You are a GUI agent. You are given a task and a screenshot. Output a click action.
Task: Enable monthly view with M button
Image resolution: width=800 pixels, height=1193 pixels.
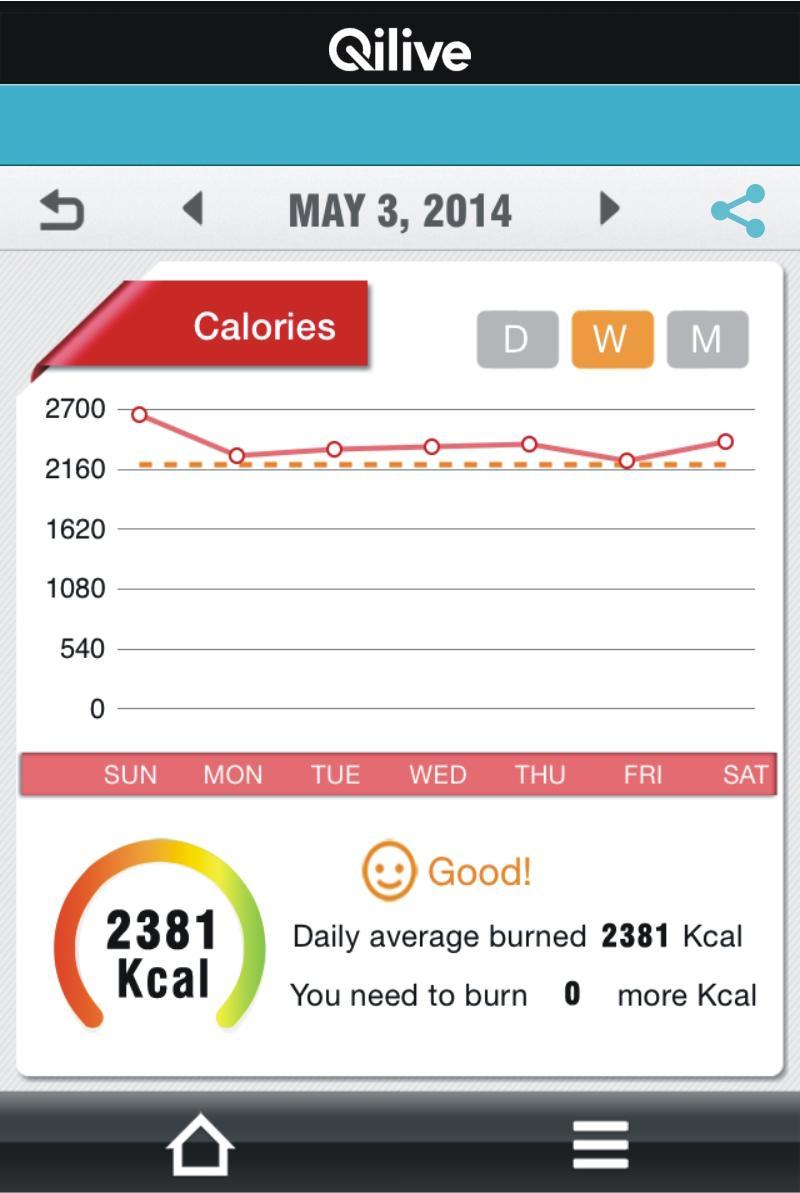tap(707, 340)
